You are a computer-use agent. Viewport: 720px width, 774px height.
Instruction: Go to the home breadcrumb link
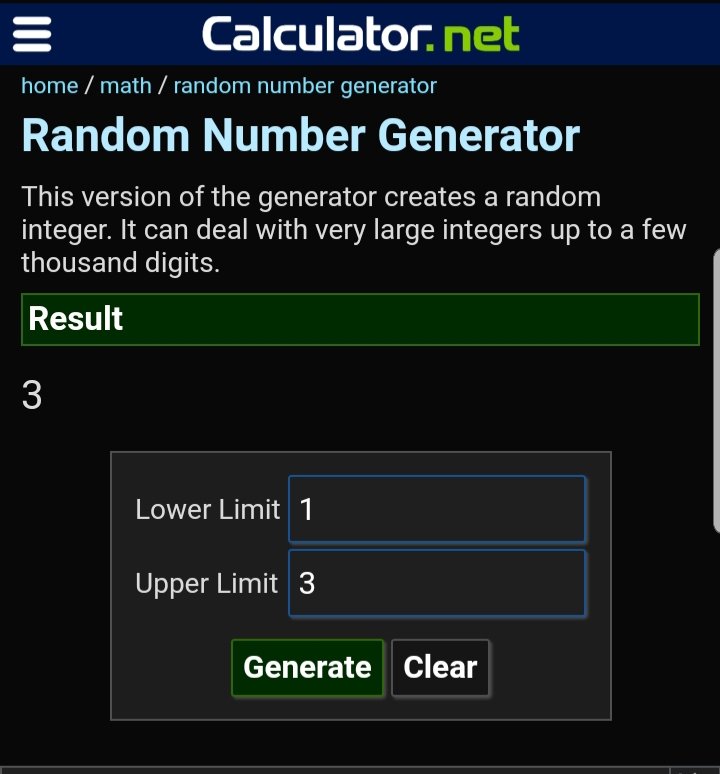pos(50,86)
